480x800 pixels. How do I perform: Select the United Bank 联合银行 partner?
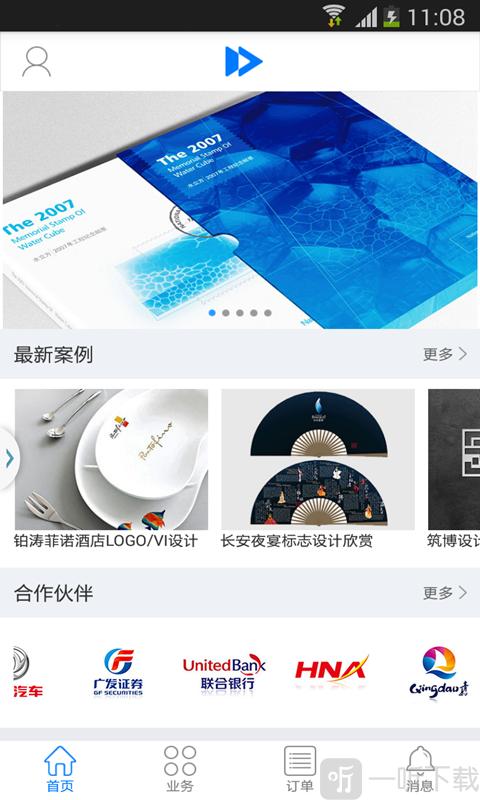coord(224,672)
